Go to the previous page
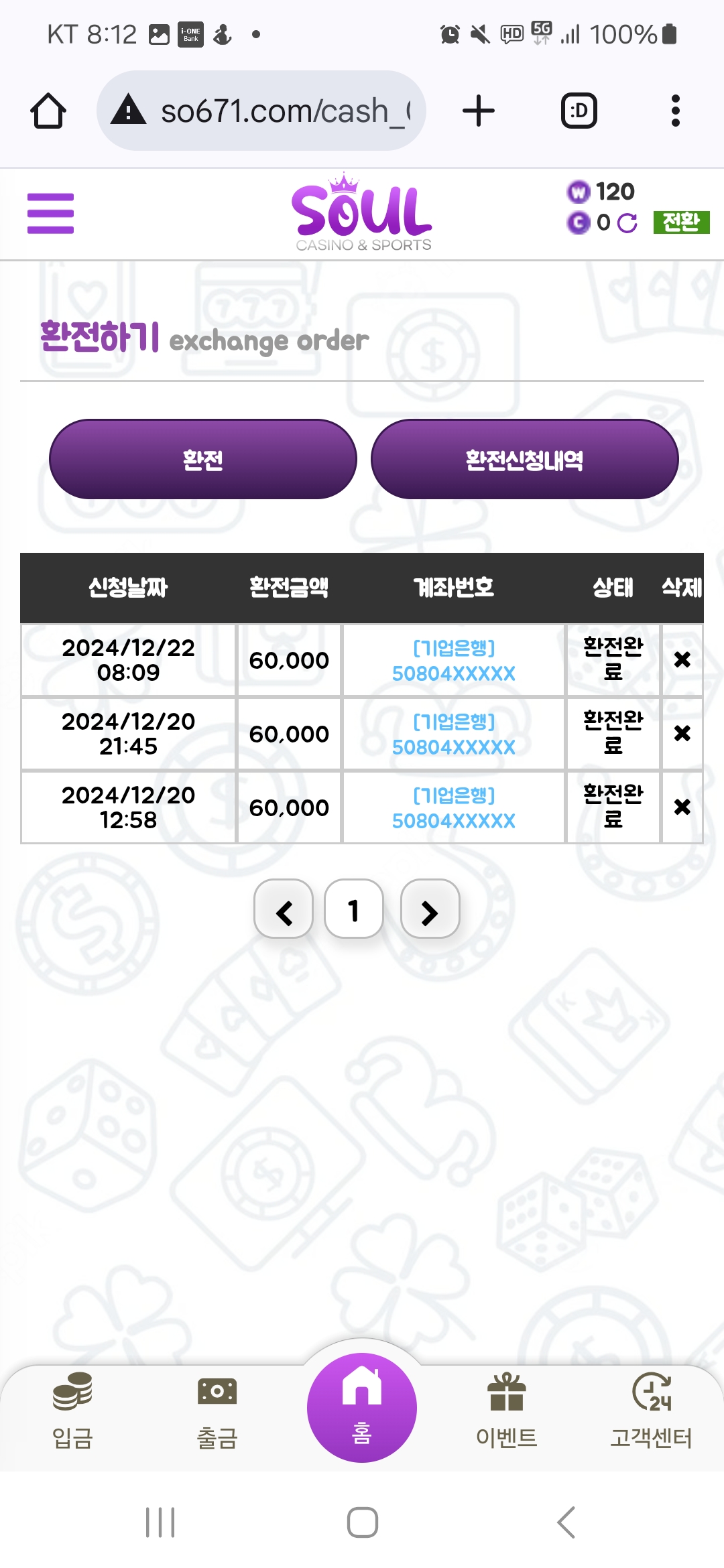Image resolution: width=724 pixels, height=1568 pixels. point(284,909)
